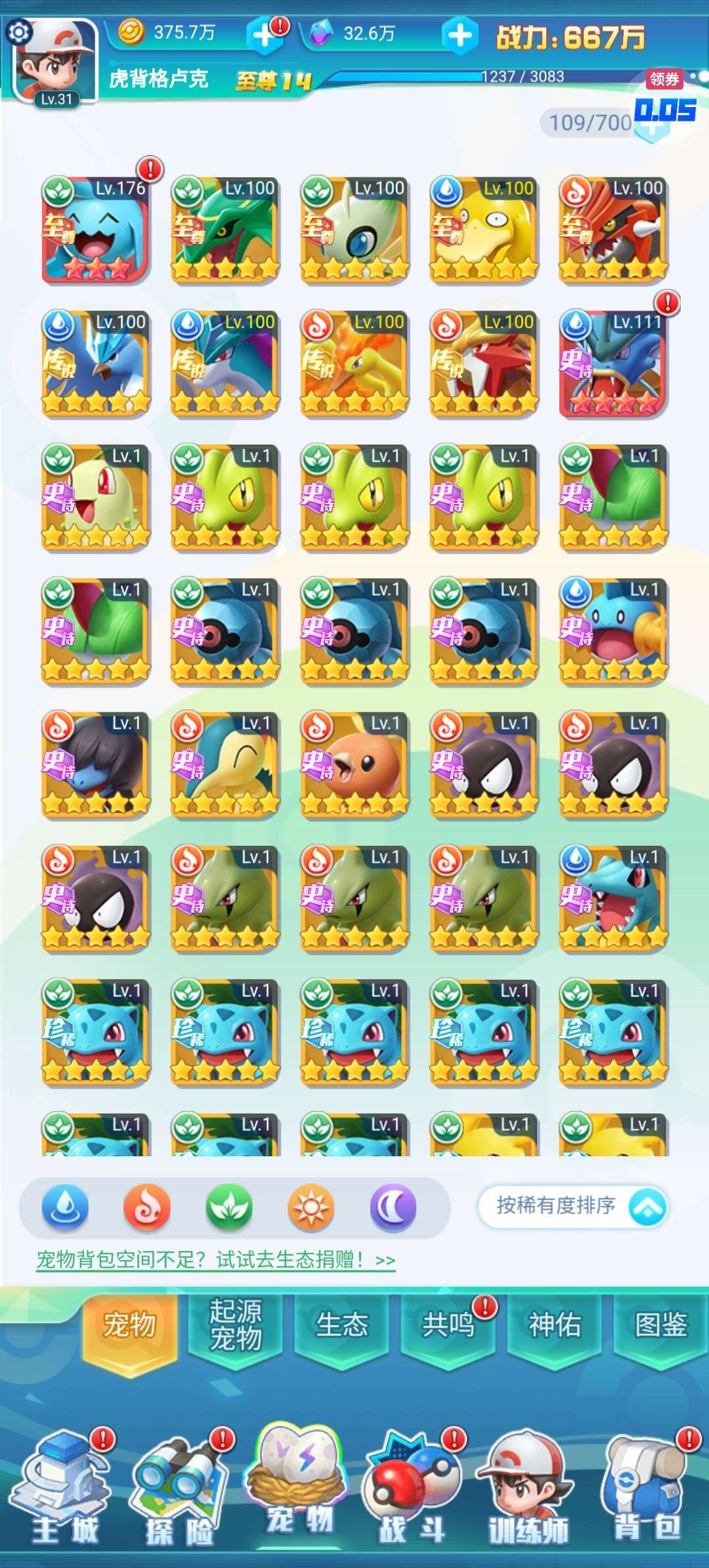This screenshot has width=709, height=1568.
Task: Switch to the 起源宠物 tab
Action: (235, 1325)
